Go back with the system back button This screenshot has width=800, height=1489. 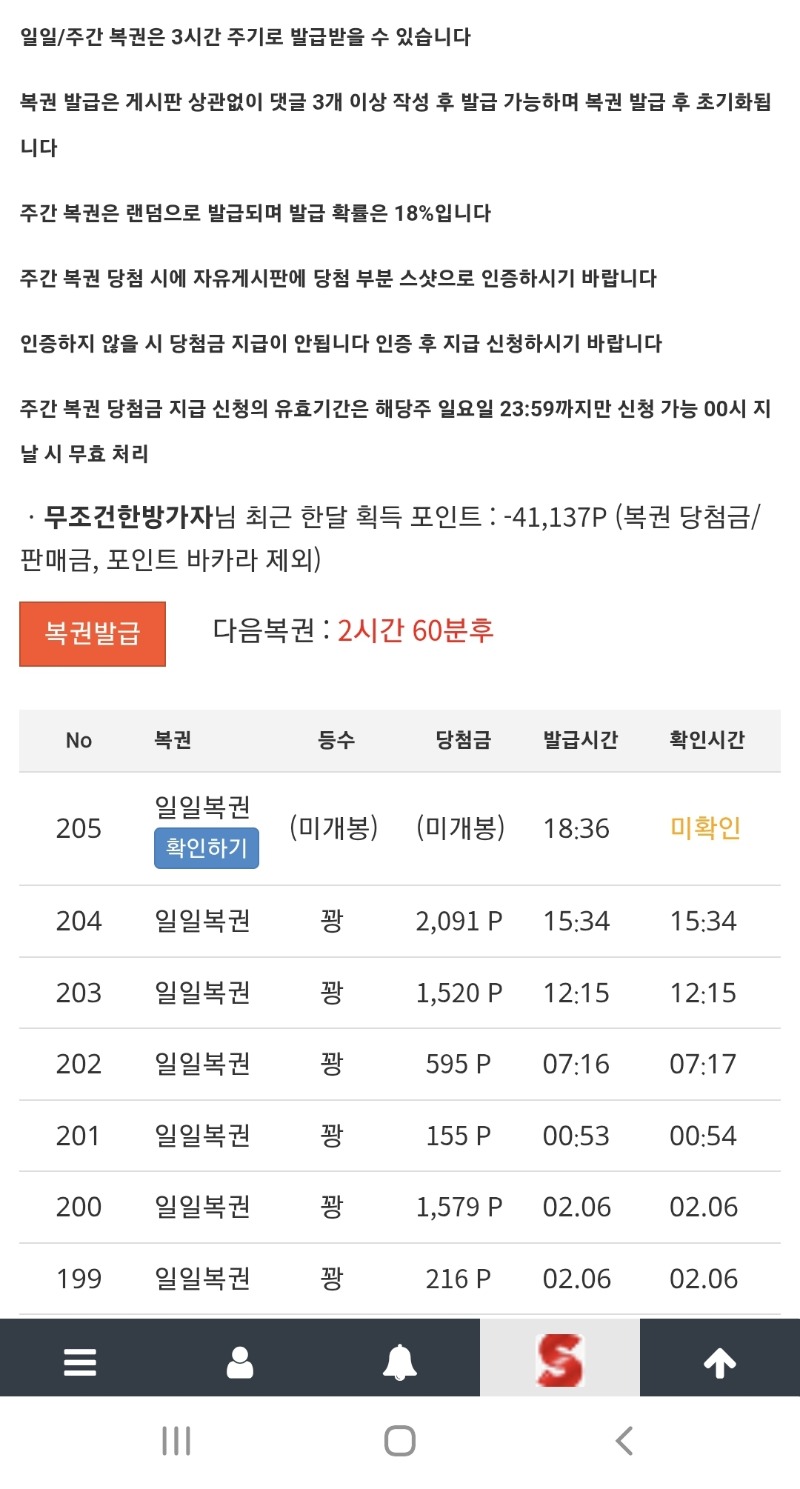point(624,1441)
